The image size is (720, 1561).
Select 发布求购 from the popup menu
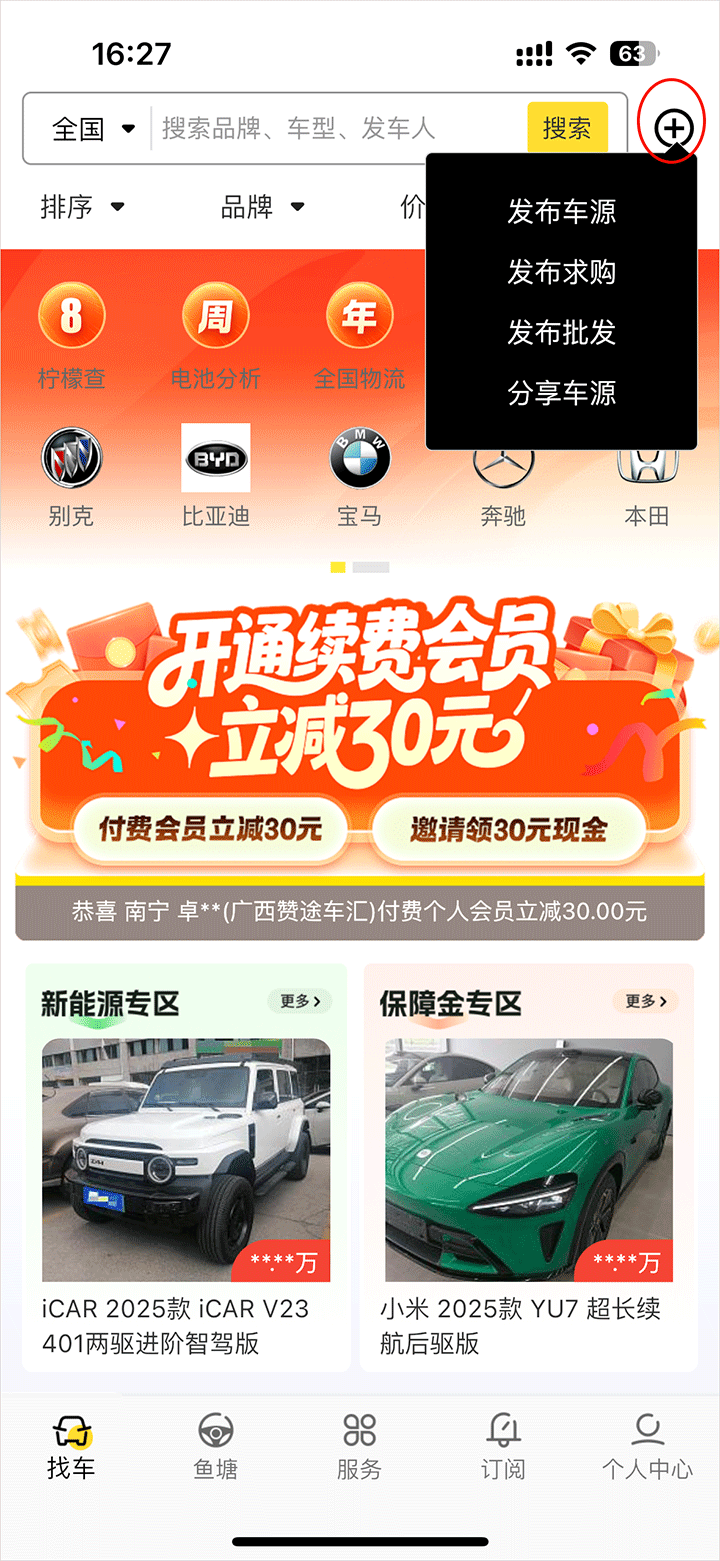561,272
